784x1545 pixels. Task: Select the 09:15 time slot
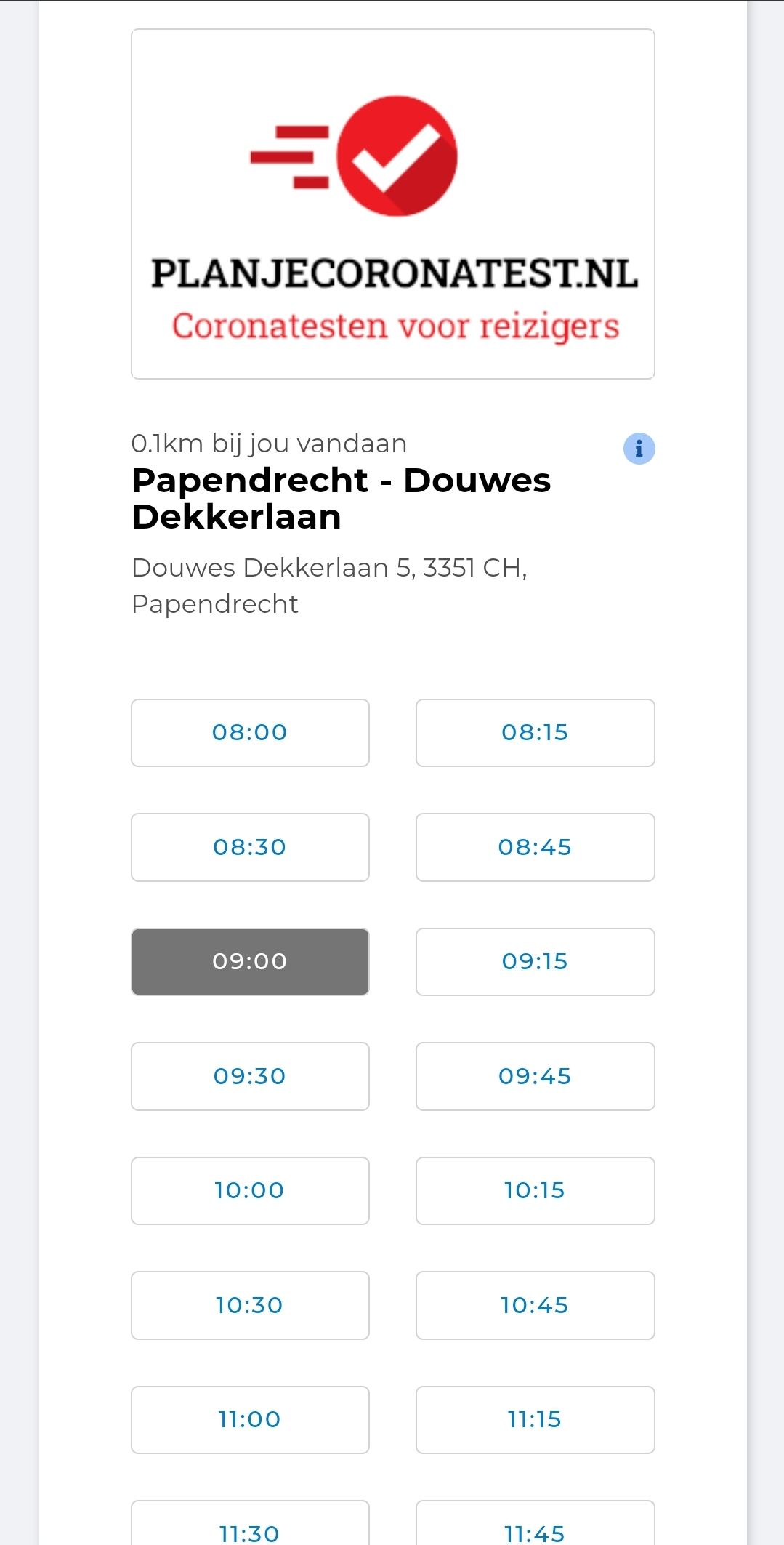[x=535, y=961]
